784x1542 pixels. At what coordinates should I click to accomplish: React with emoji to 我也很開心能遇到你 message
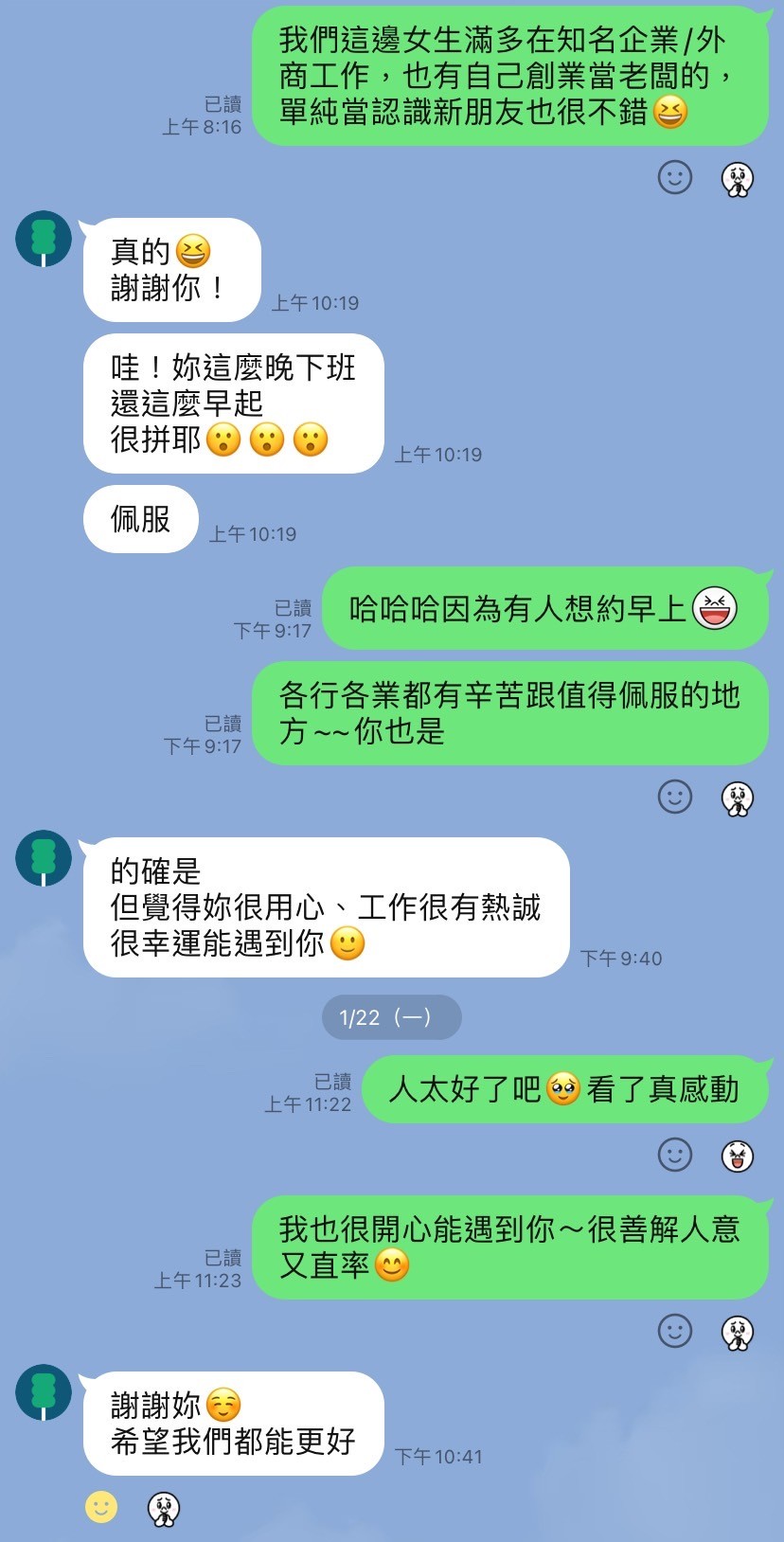(675, 1331)
